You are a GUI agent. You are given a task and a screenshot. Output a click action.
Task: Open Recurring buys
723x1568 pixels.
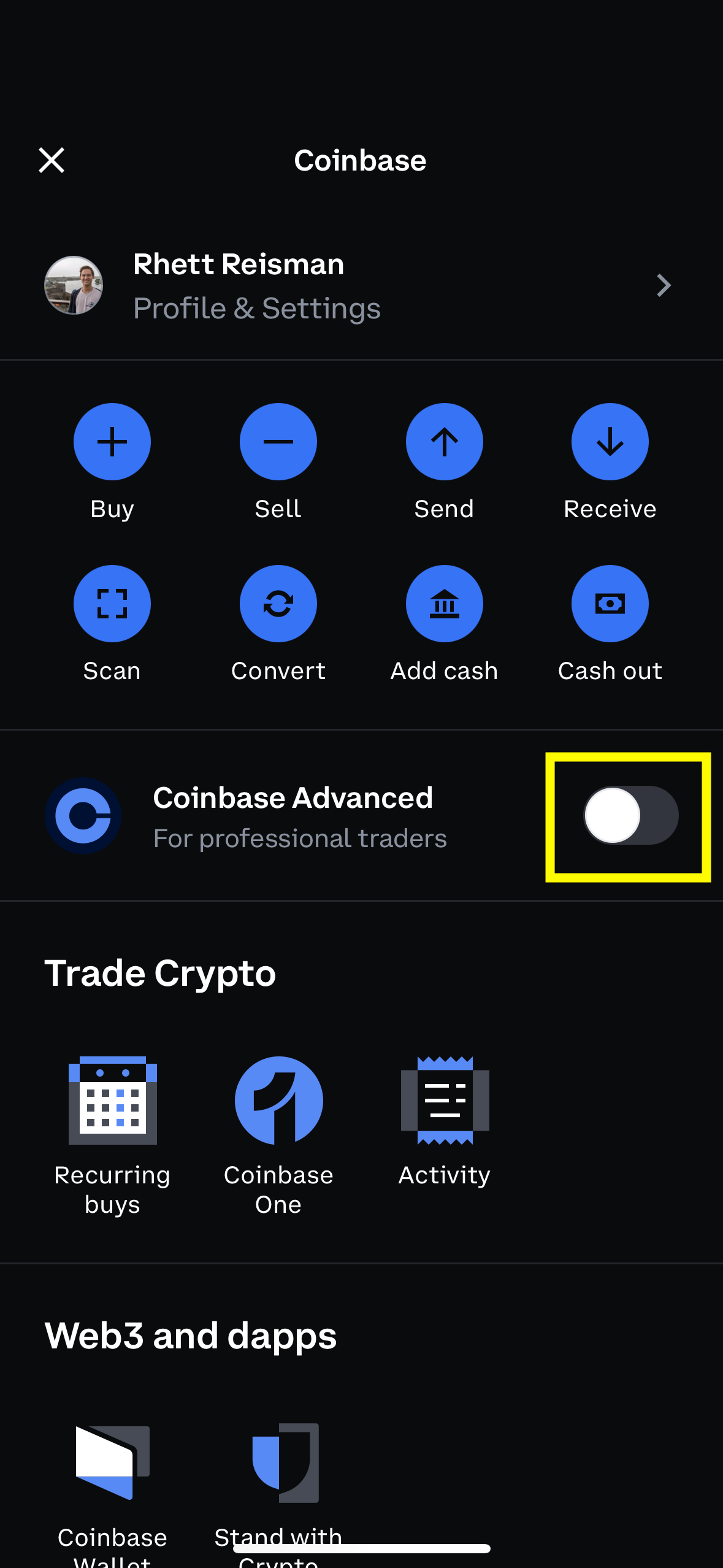pos(112,1101)
